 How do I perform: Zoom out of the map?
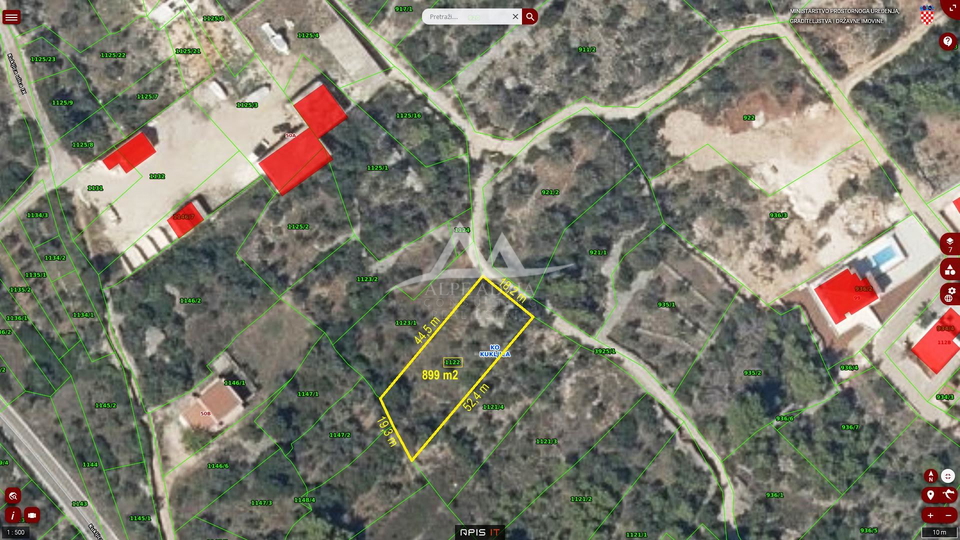tap(948, 515)
